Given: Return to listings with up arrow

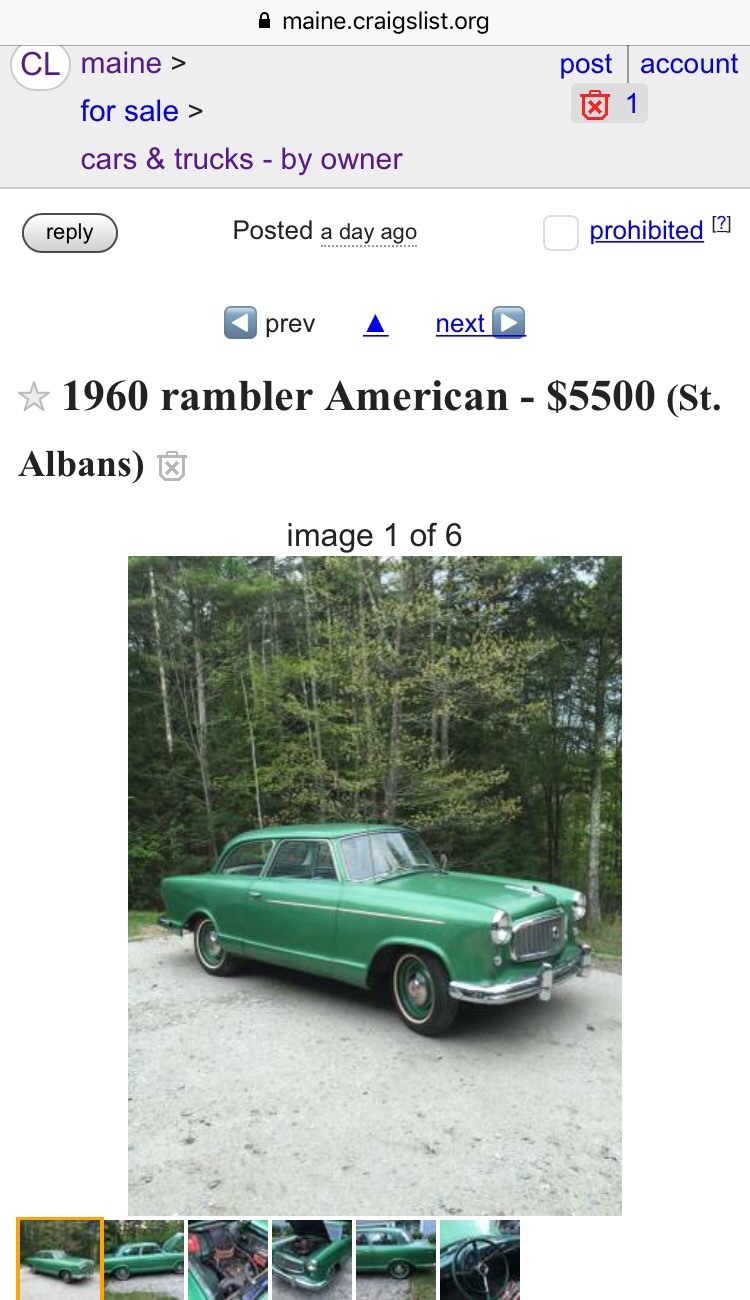Looking at the screenshot, I should coord(376,324).
